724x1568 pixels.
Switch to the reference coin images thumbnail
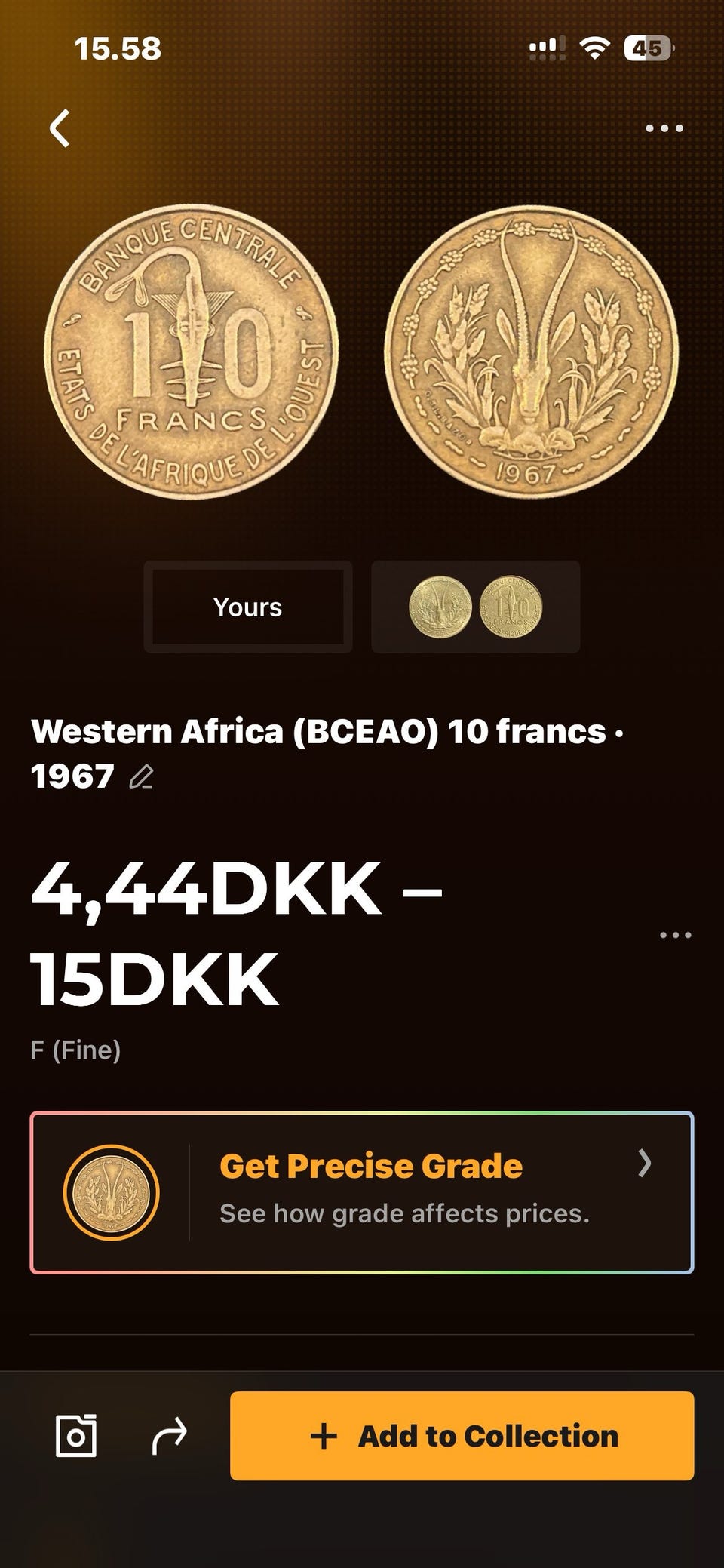(475, 607)
